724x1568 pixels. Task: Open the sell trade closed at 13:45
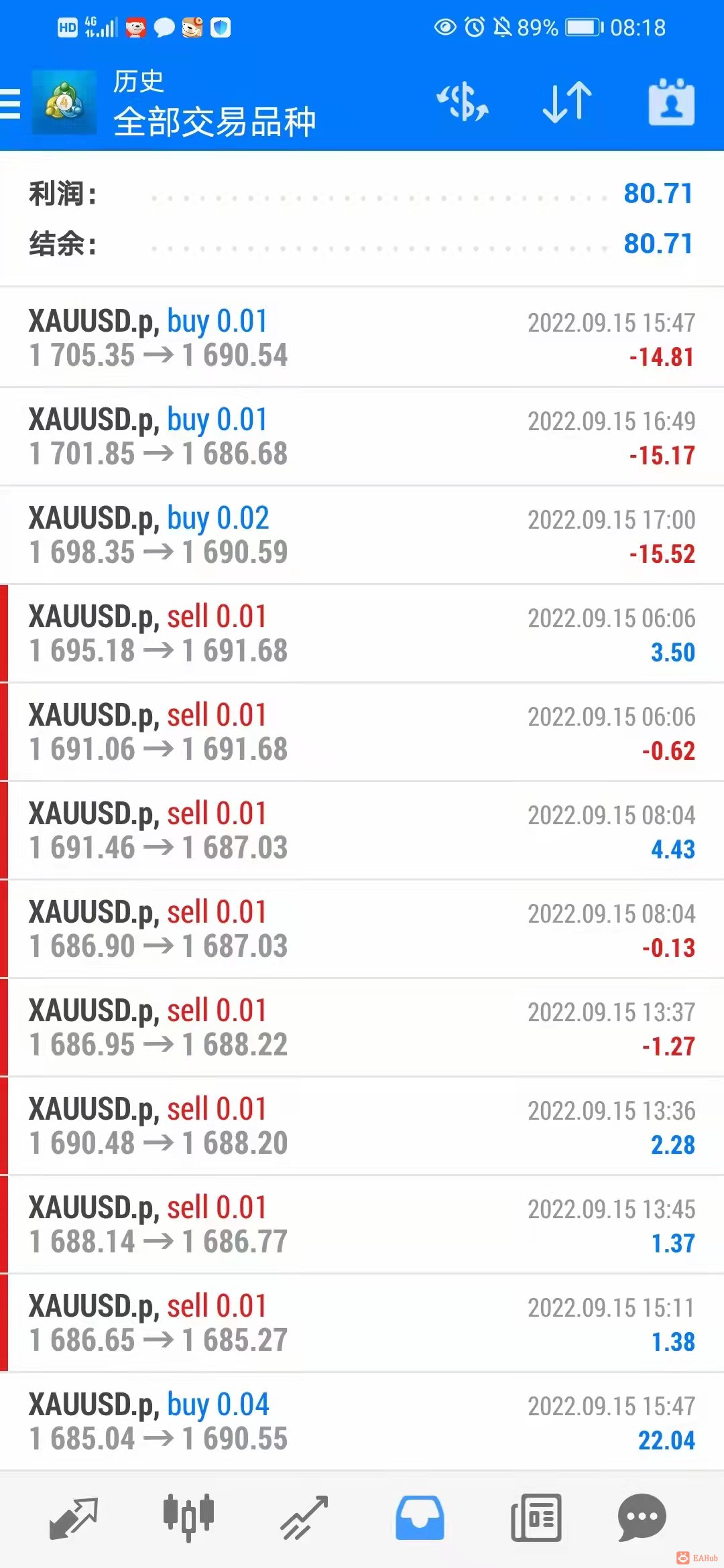tap(362, 1225)
